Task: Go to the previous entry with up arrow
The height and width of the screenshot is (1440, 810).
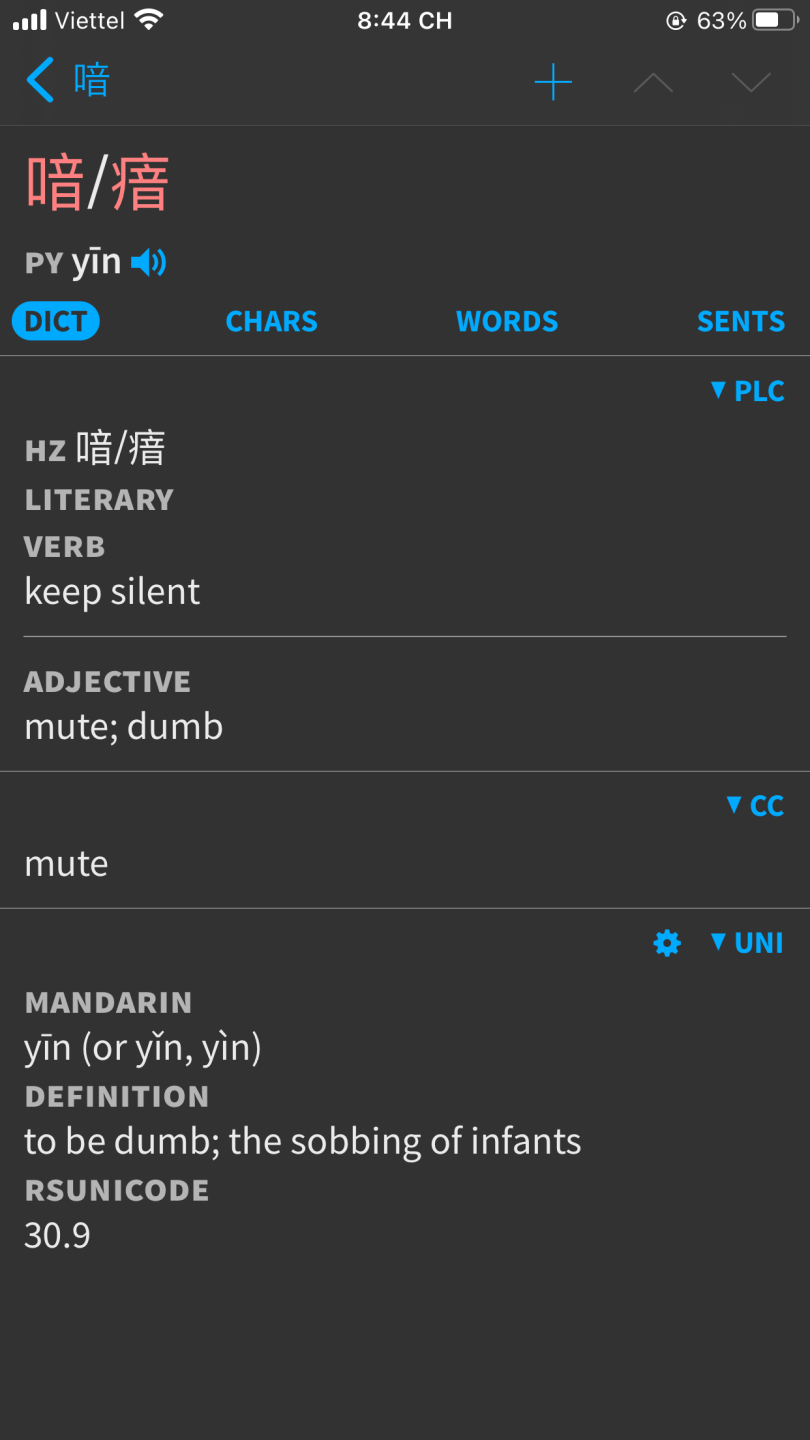Action: point(653,82)
